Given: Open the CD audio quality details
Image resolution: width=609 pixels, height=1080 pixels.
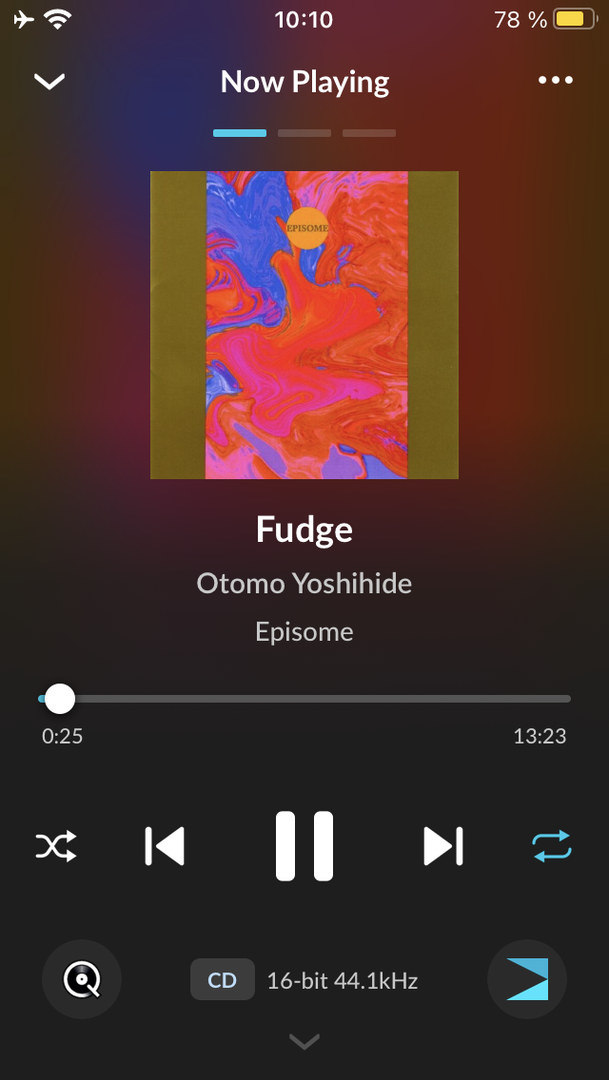Looking at the screenshot, I should (x=222, y=981).
